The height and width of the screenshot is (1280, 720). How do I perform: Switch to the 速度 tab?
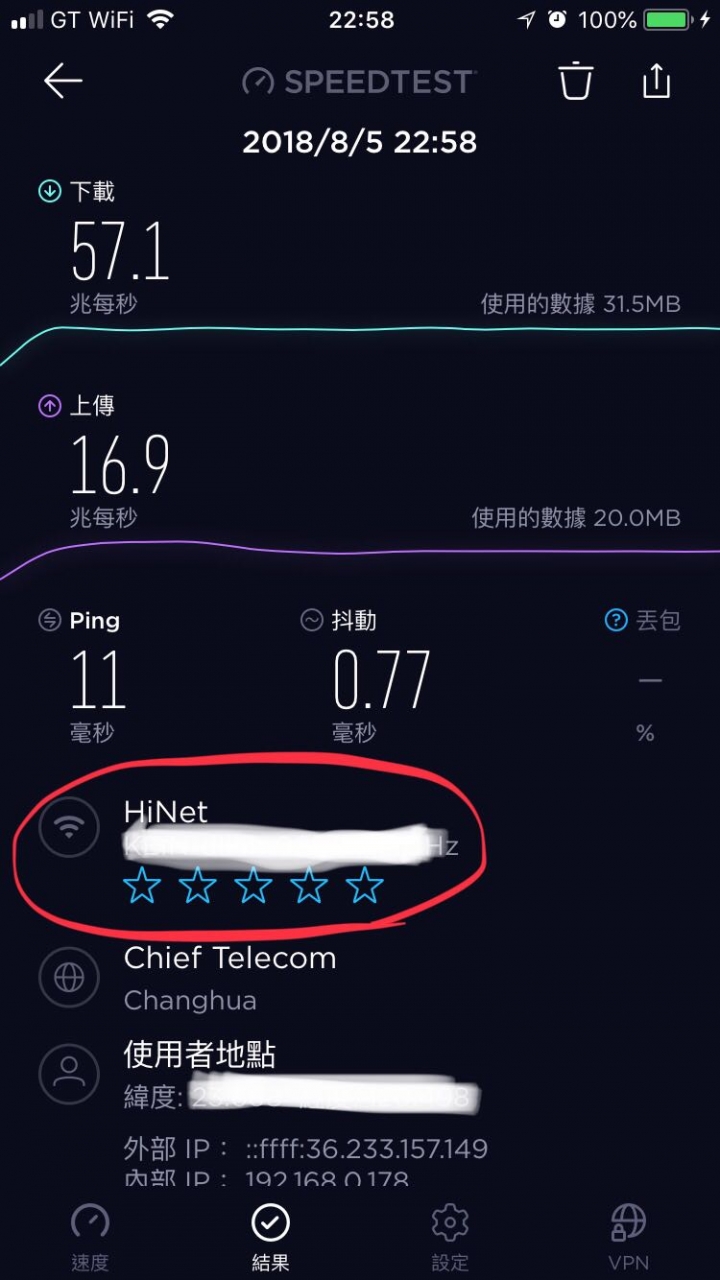tap(90, 1236)
